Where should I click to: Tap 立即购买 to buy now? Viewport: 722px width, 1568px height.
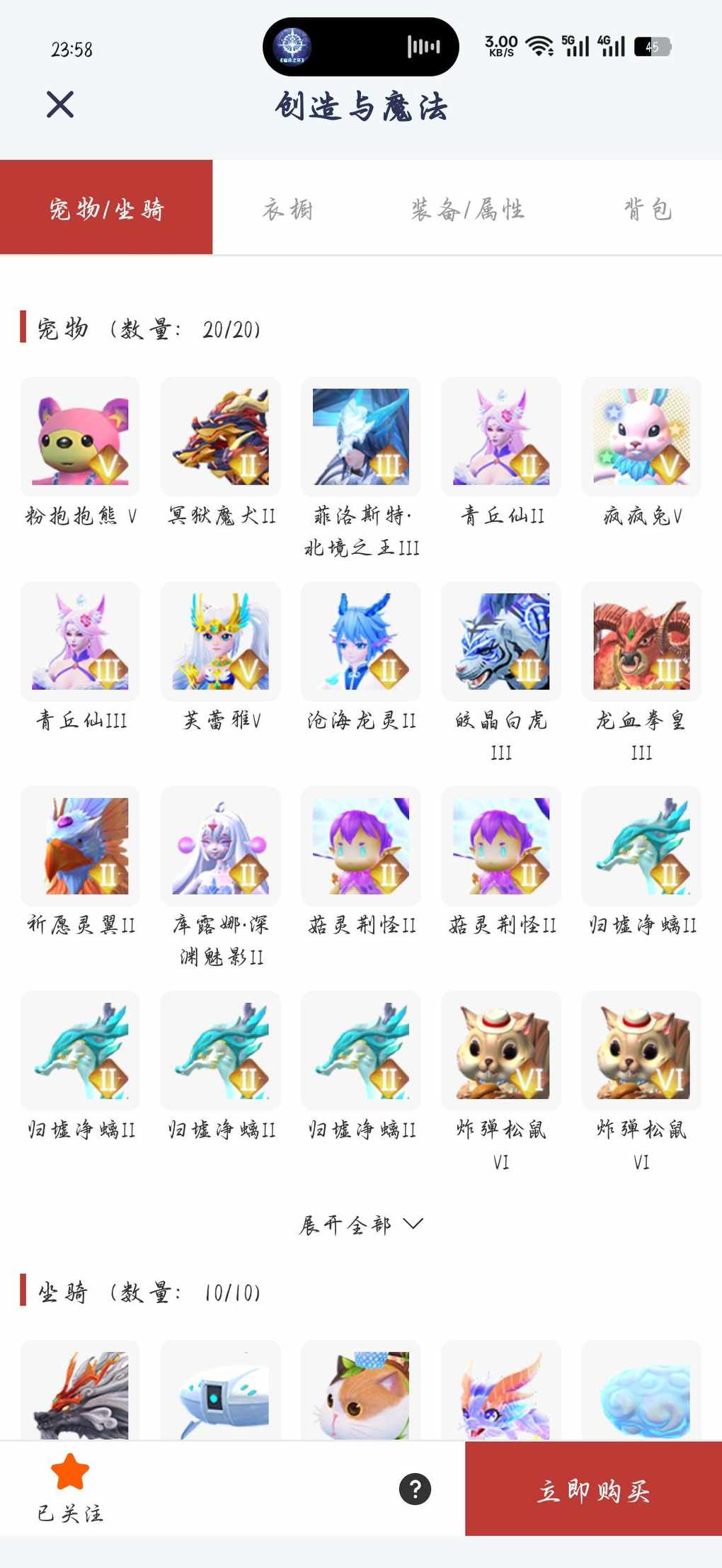[593, 1490]
